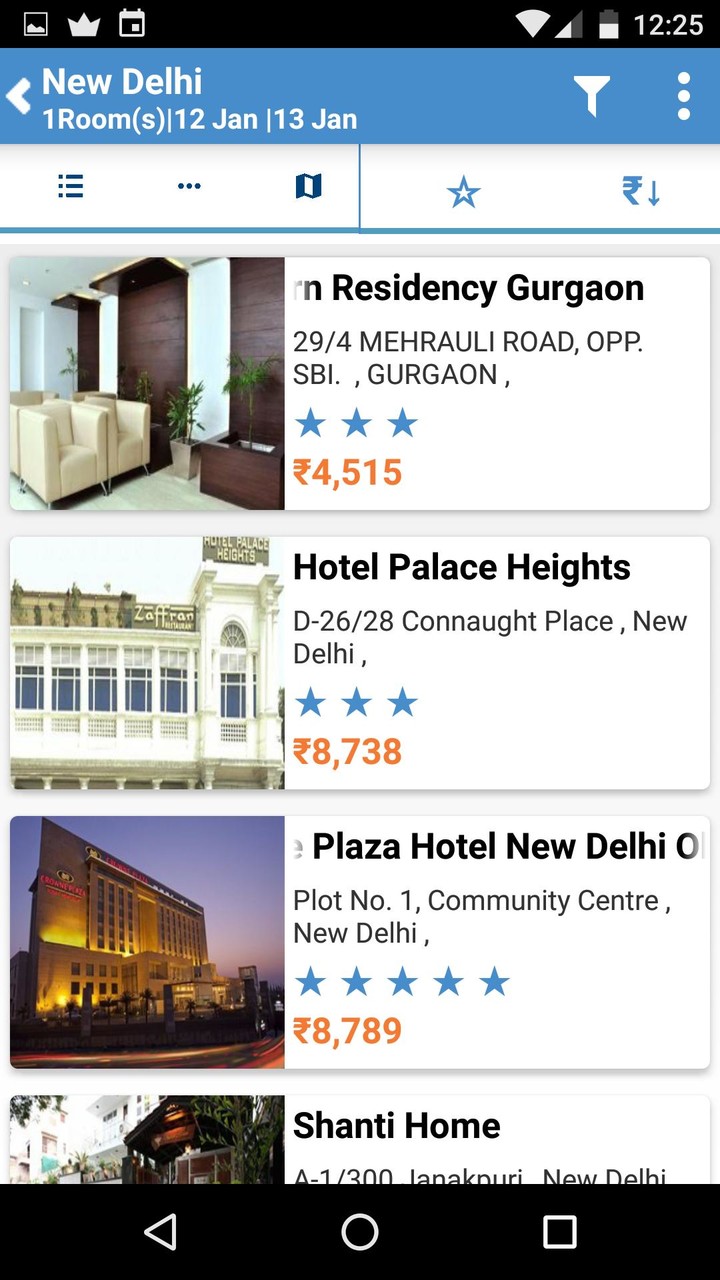Open the Residency Gurgaon hotel card
This screenshot has height=1280, width=720.
(360, 383)
